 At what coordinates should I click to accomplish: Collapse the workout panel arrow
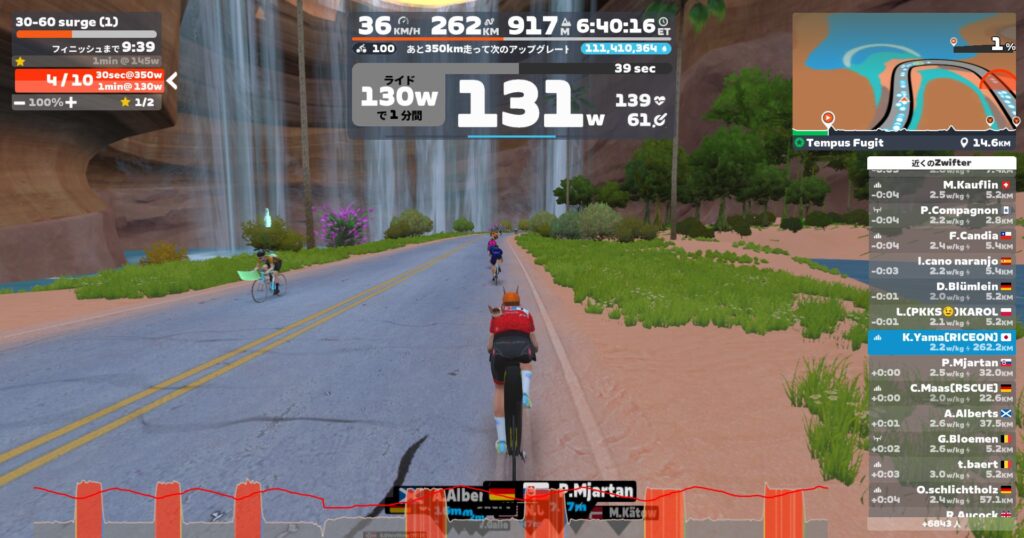tap(172, 81)
